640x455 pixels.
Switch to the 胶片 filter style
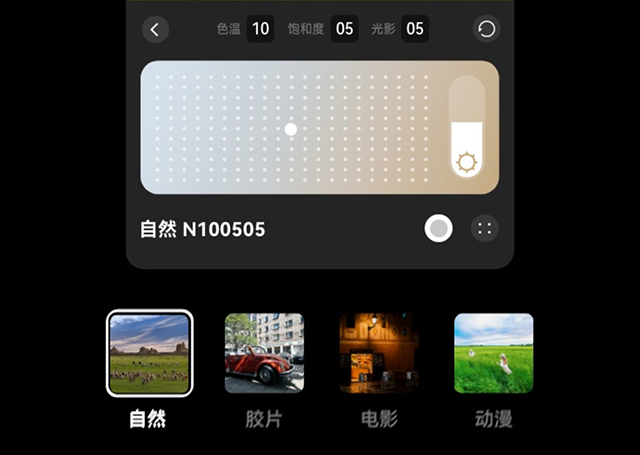[264, 353]
